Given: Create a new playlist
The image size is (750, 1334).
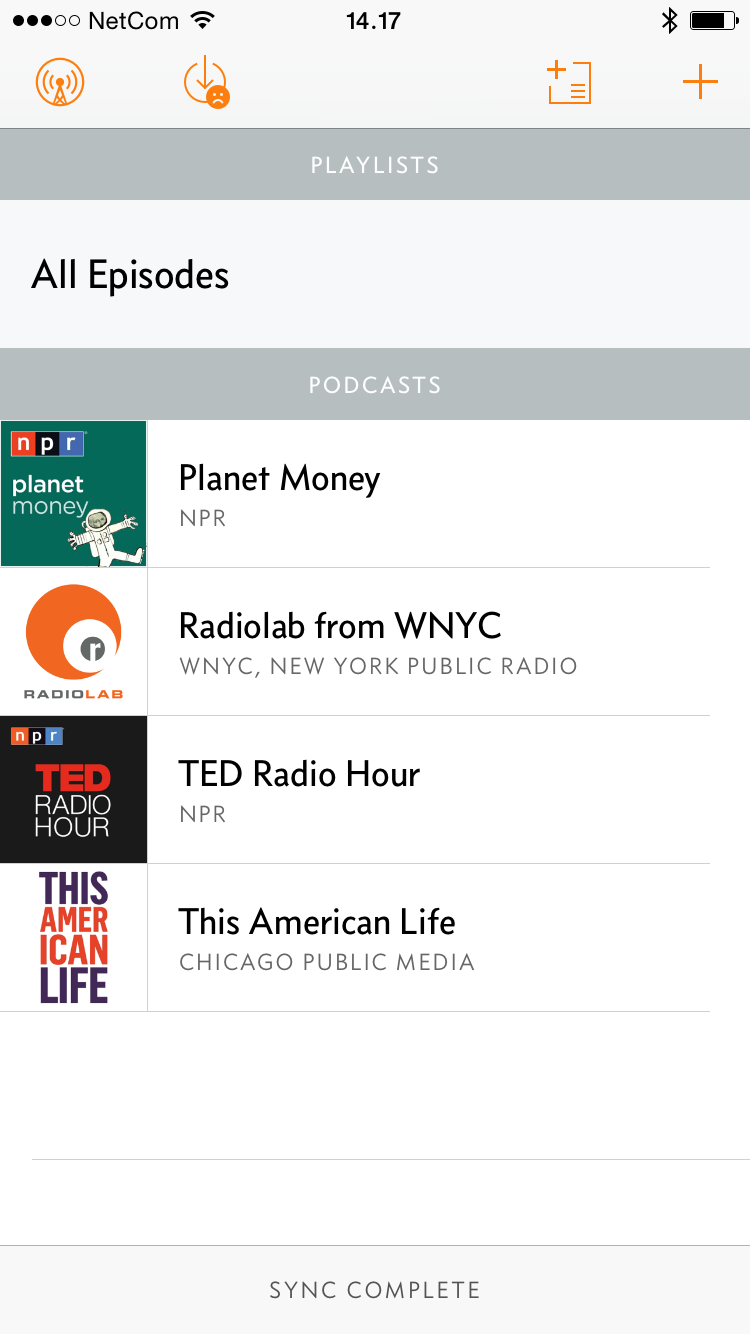Looking at the screenshot, I should pos(569,83).
